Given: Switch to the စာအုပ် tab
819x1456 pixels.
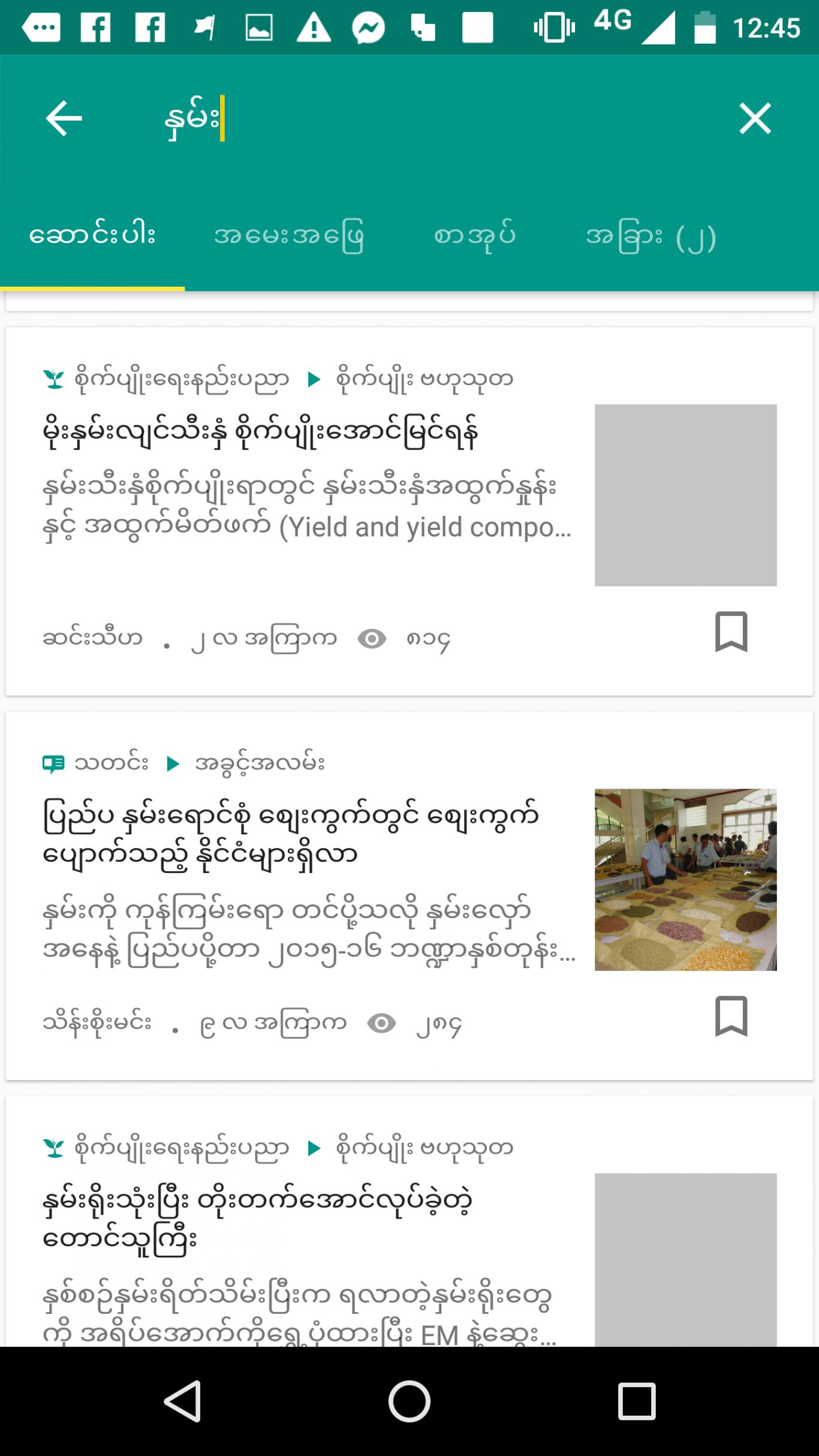Looking at the screenshot, I should (x=474, y=235).
